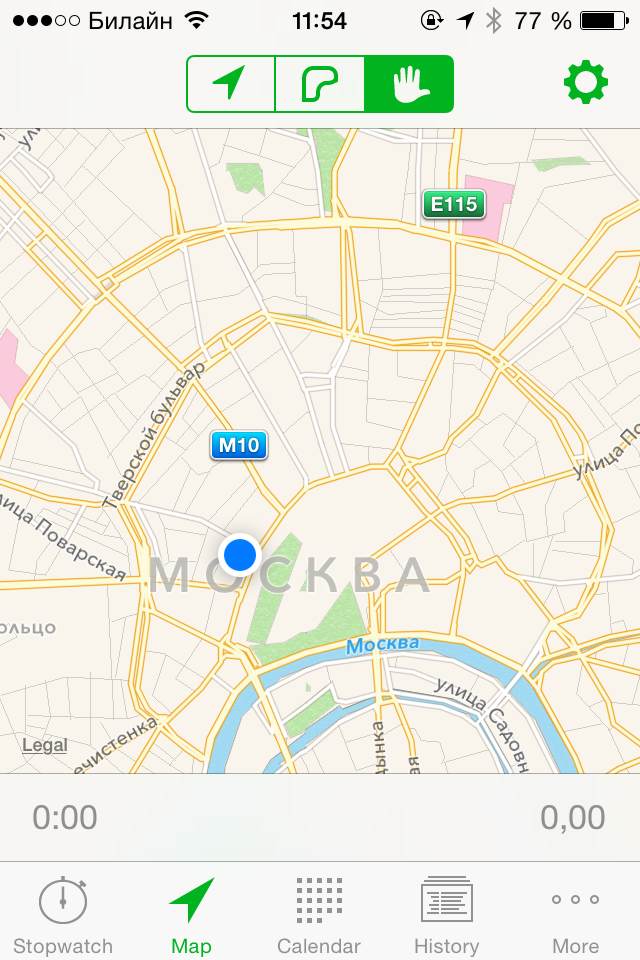This screenshot has height=960, width=640.
Task: Select the location arrow tracking mode
Action: click(231, 84)
